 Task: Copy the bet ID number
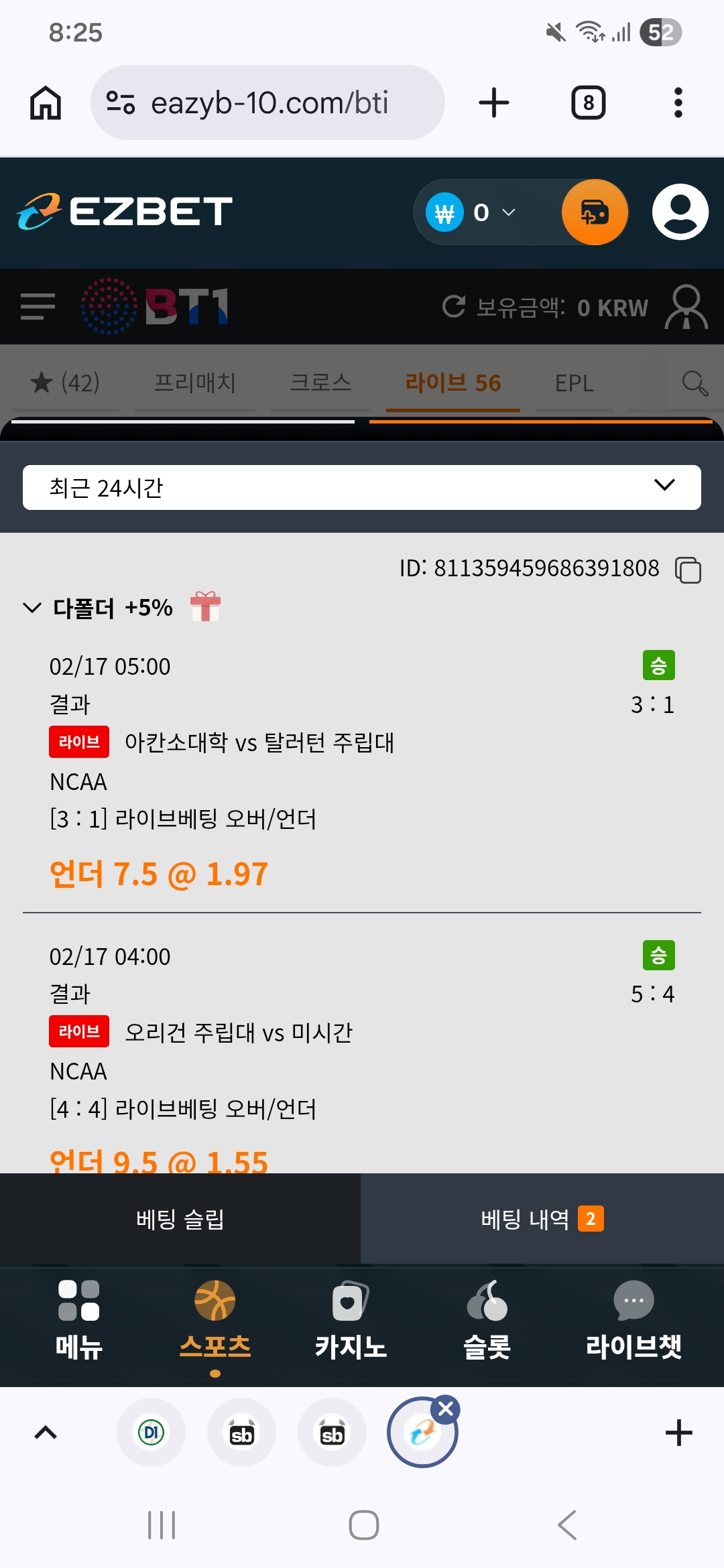tap(688, 570)
